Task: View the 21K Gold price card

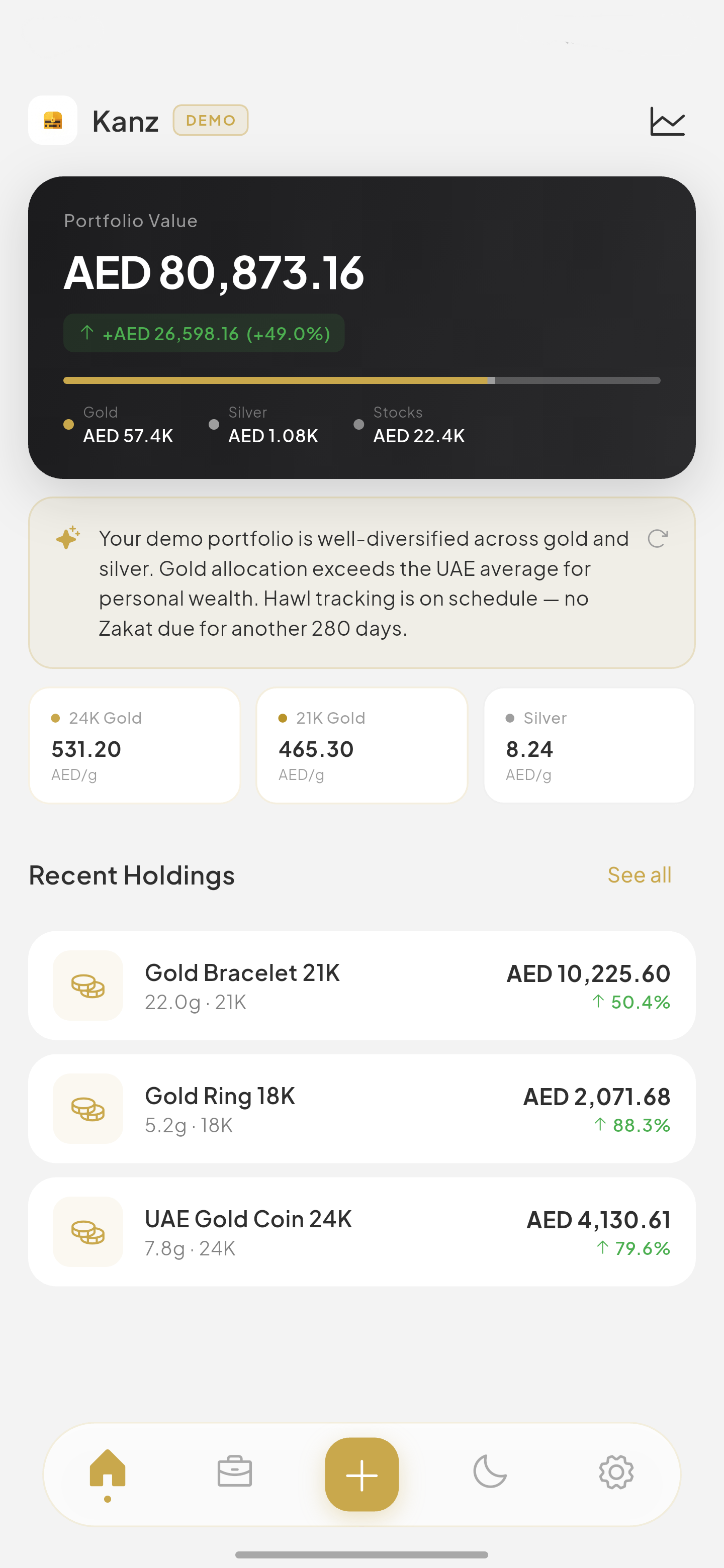Action: point(361,745)
